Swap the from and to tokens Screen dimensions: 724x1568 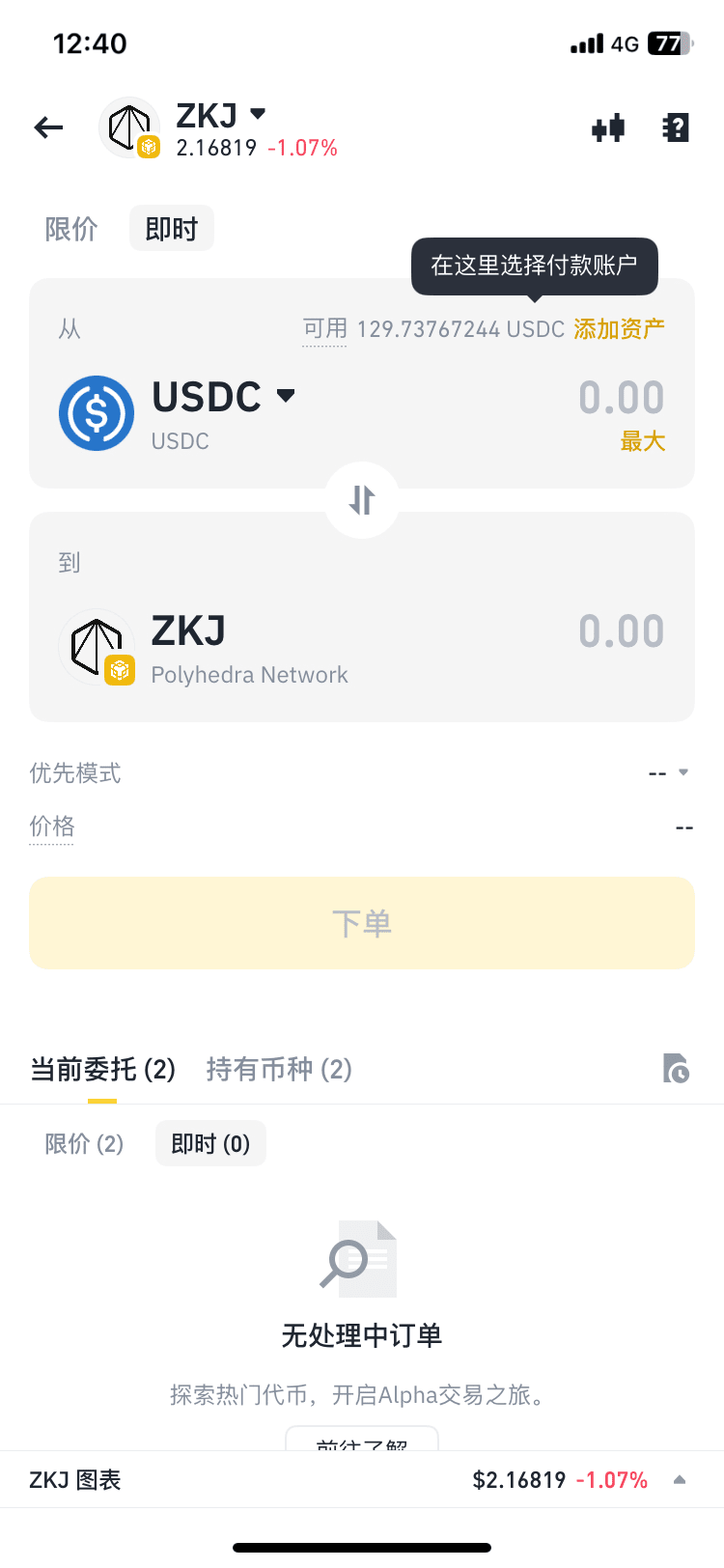tap(362, 500)
